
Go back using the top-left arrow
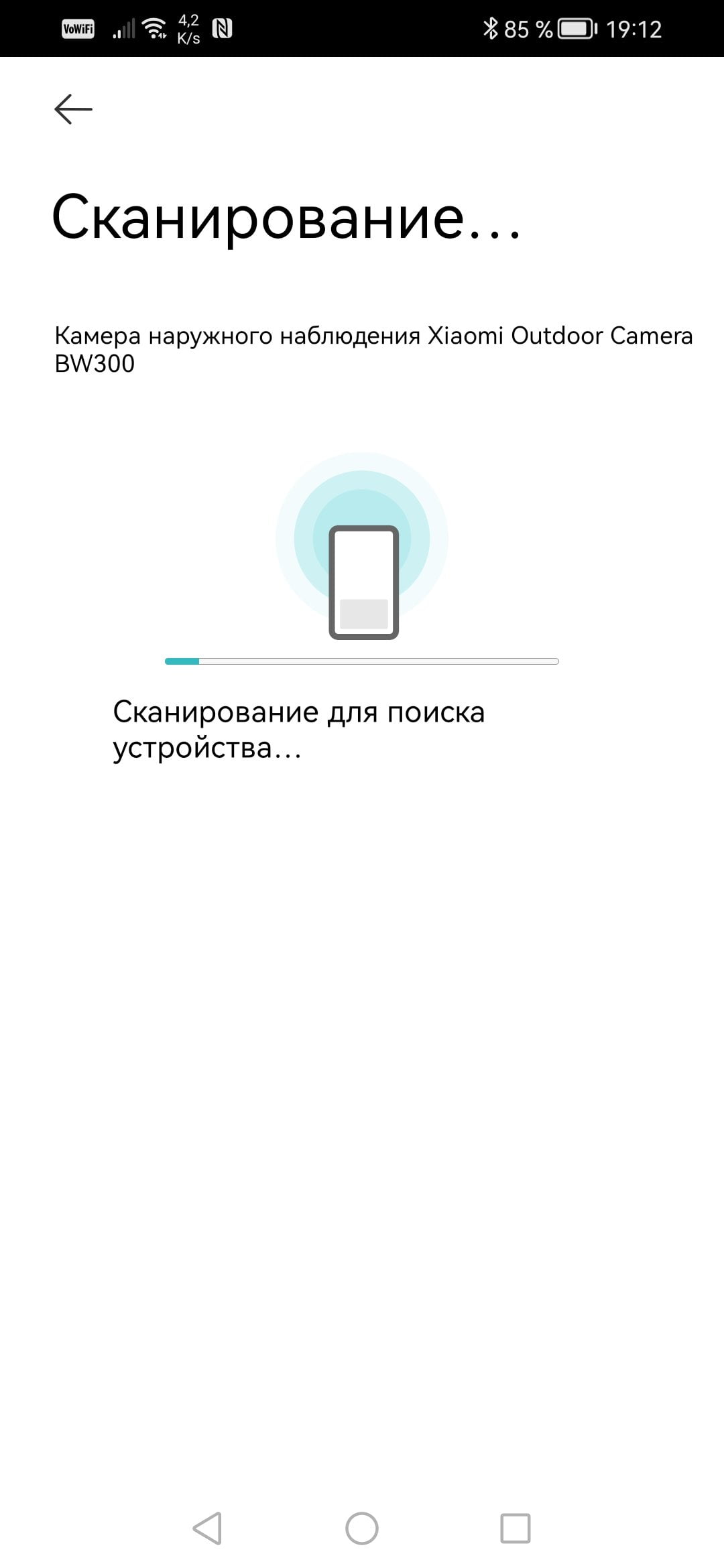coord(73,109)
